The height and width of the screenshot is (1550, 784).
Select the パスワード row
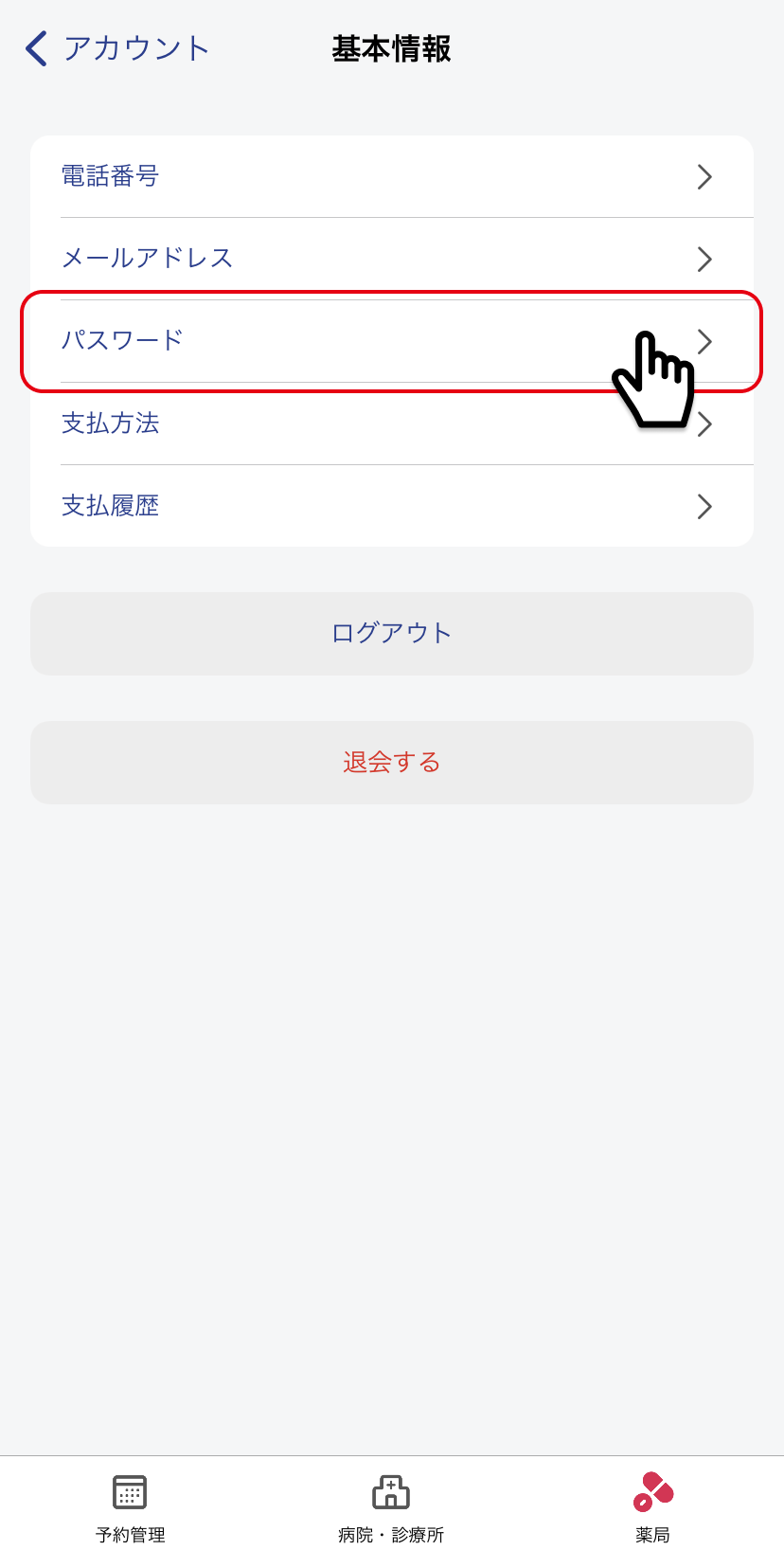392,341
